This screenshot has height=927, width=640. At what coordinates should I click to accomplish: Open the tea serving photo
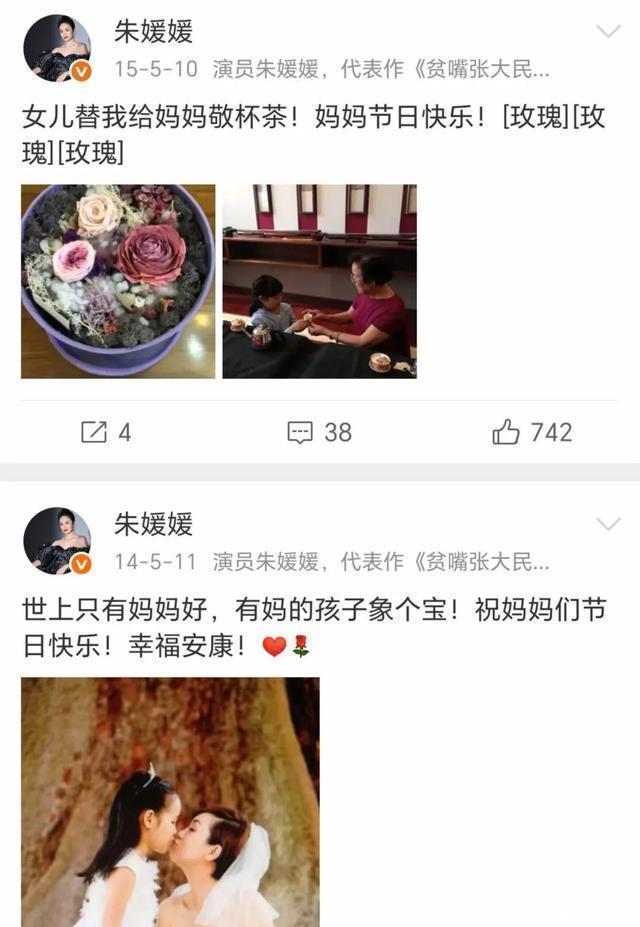tap(319, 281)
